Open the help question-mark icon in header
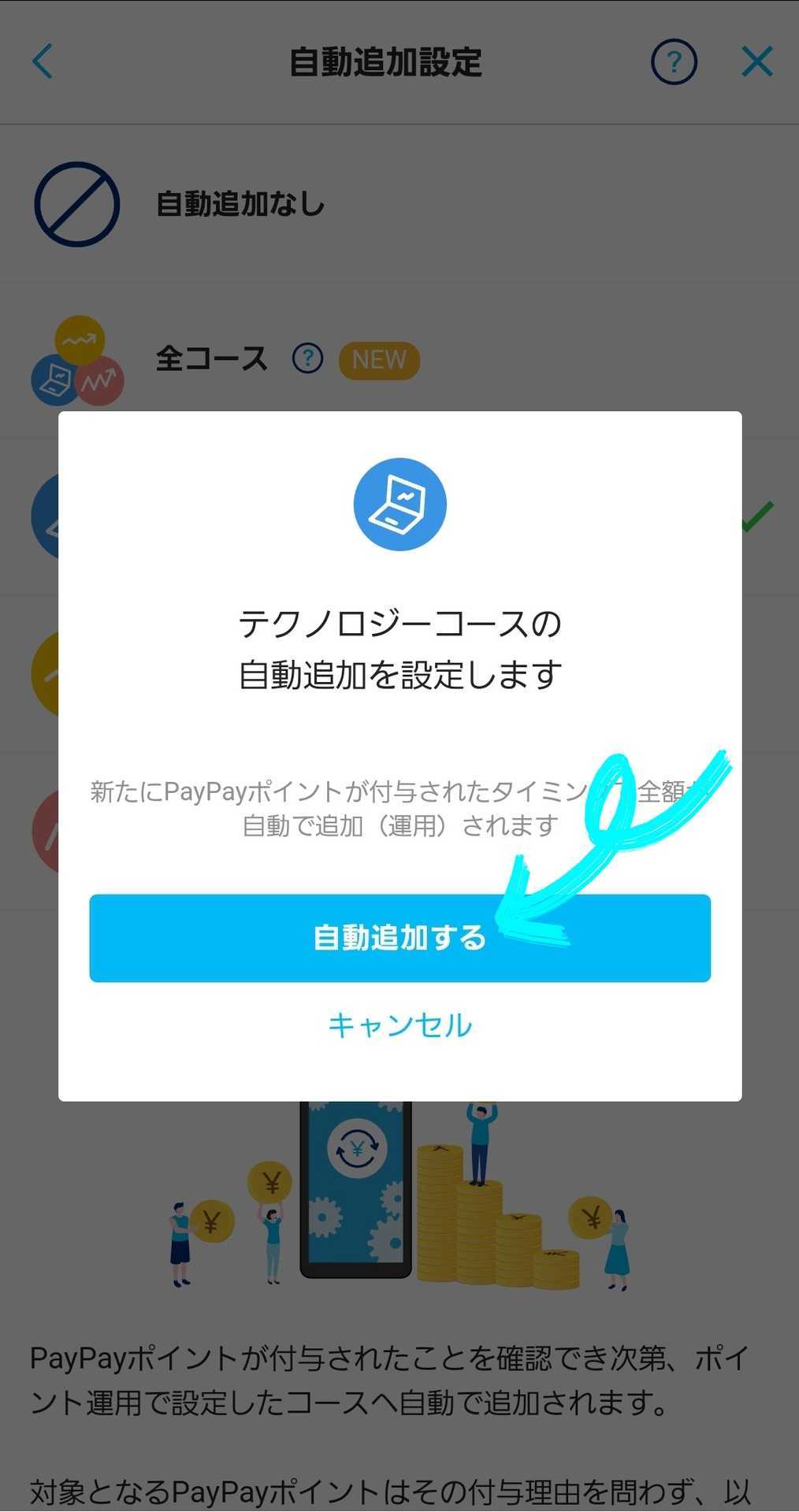The width and height of the screenshot is (799, 1512). 674,62
